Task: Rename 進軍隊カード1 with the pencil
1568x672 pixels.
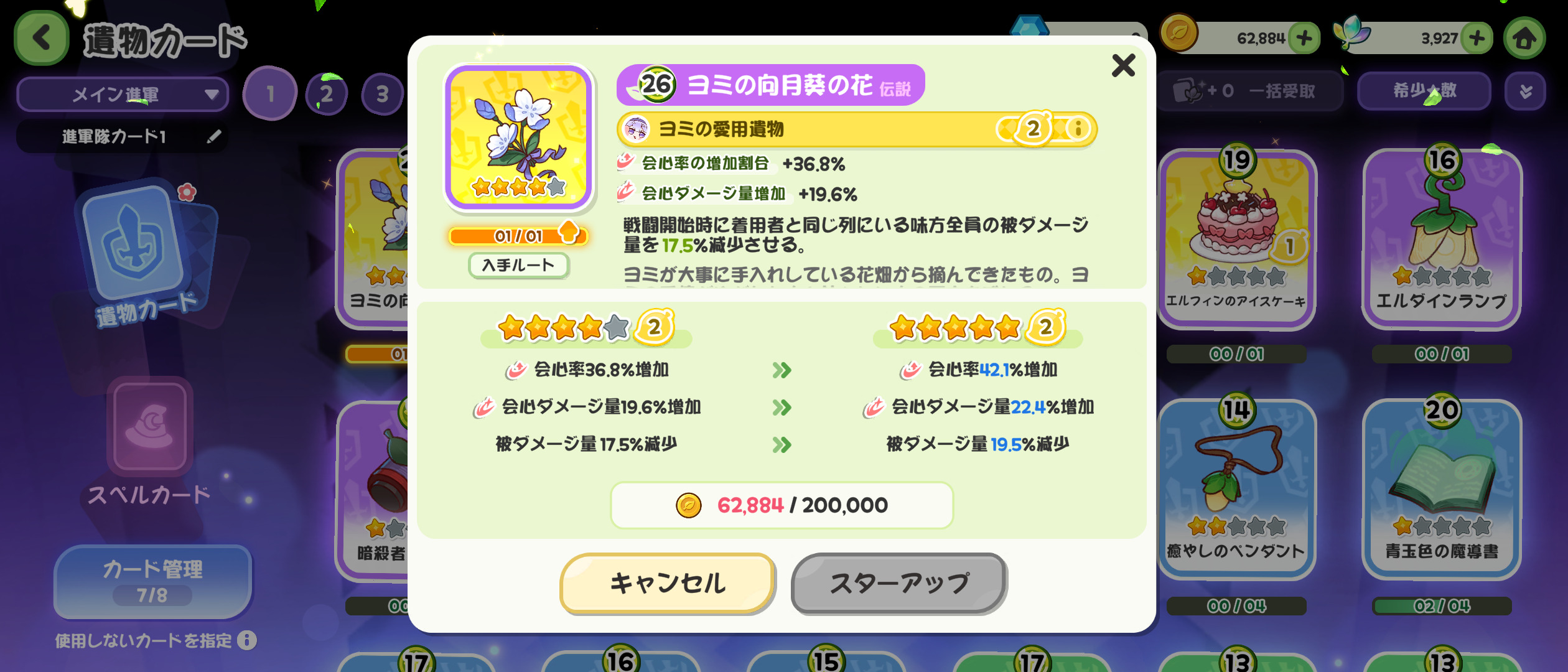Action: [214, 136]
